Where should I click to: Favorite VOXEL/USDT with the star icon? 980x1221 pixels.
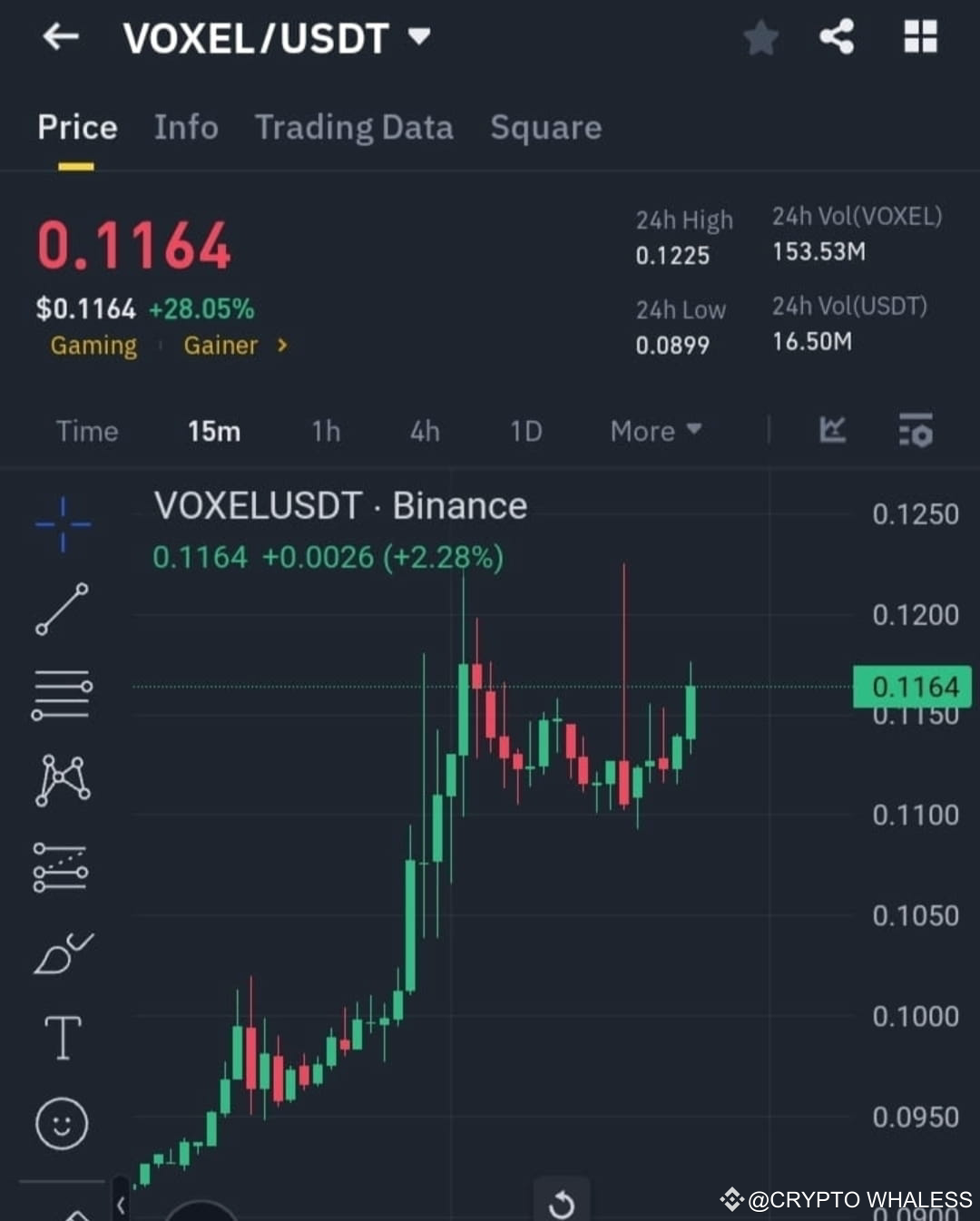click(760, 38)
